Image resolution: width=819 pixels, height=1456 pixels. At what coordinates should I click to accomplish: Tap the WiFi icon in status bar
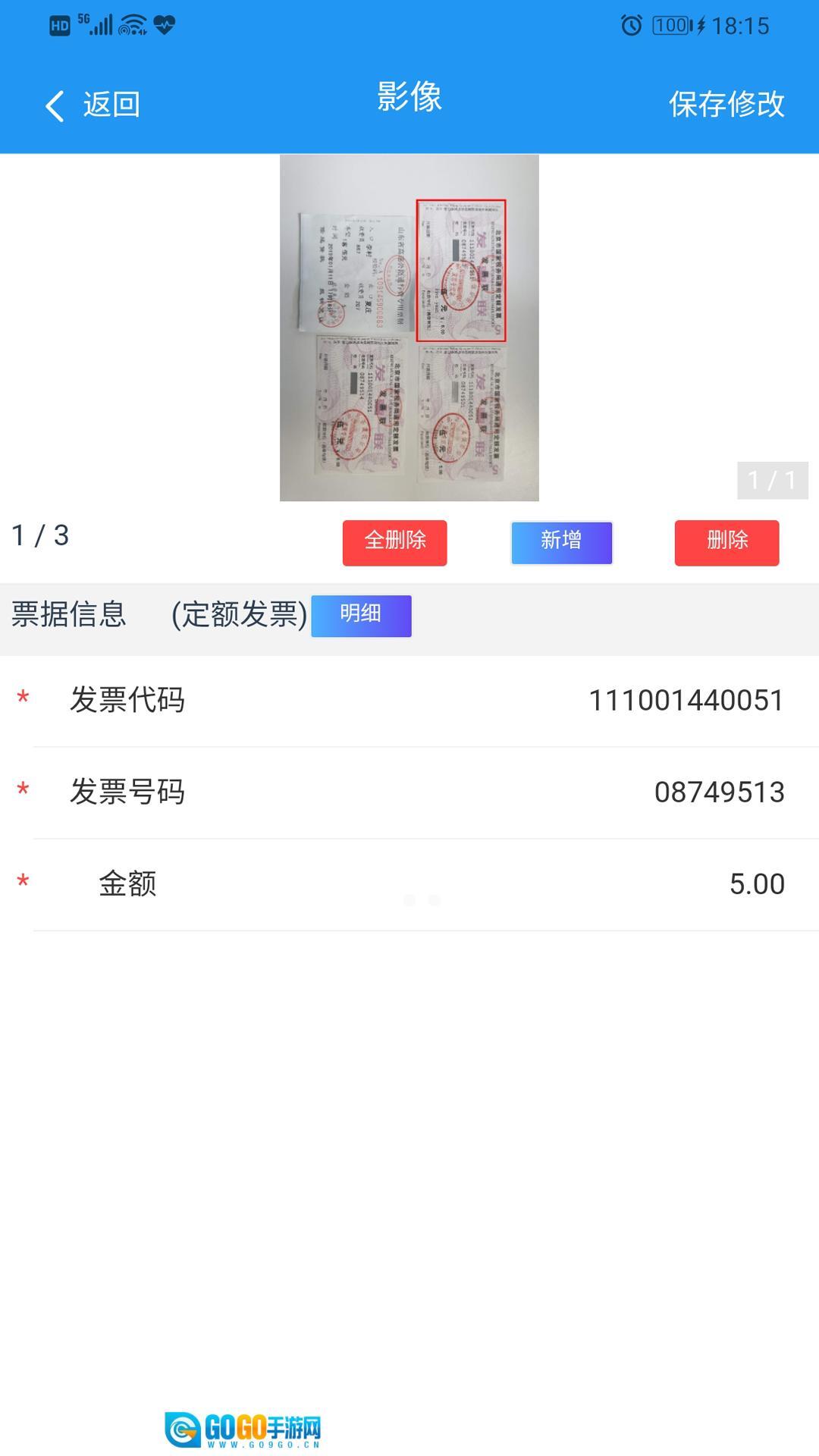(132, 24)
